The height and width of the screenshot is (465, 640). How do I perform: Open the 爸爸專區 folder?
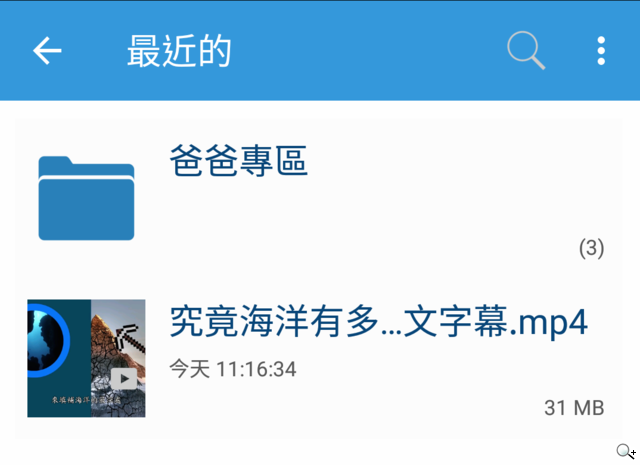pyautogui.click(x=238, y=161)
